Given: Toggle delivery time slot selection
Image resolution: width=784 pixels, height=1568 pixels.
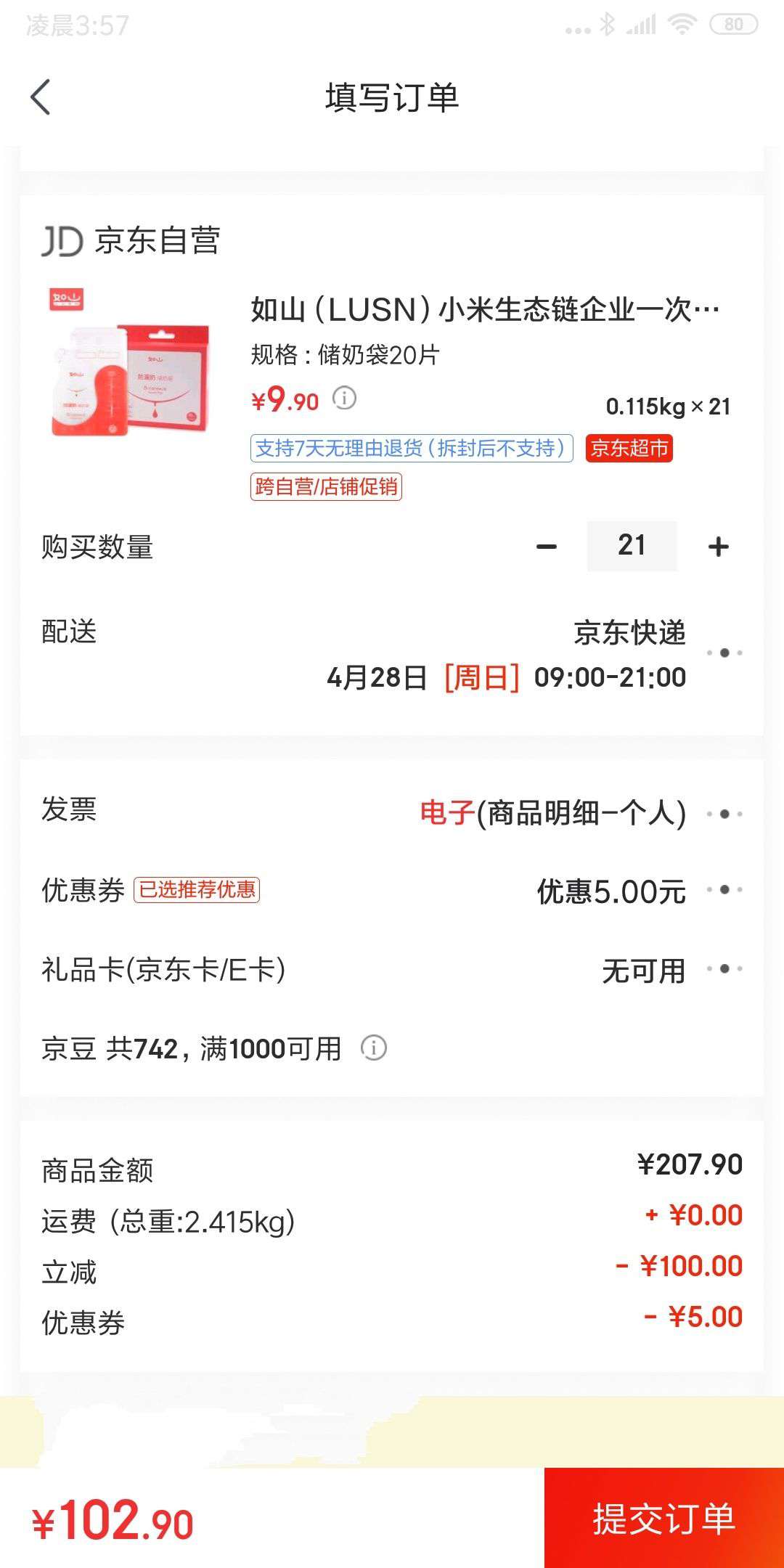Looking at the screenshot, I should 508,678.
